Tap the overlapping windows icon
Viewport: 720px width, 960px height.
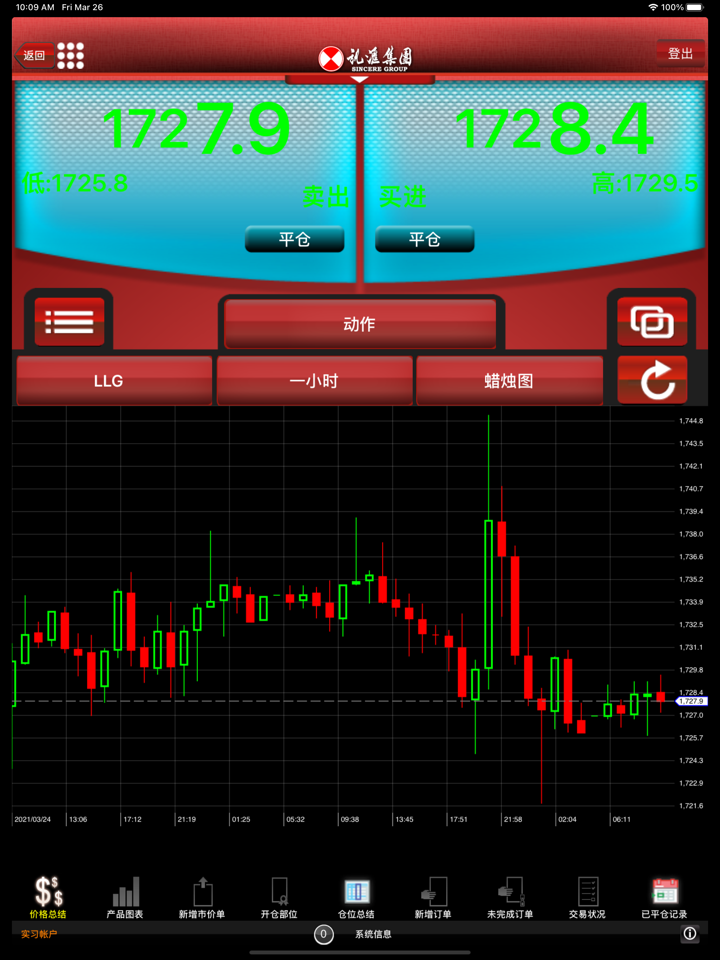coord(652,322)
